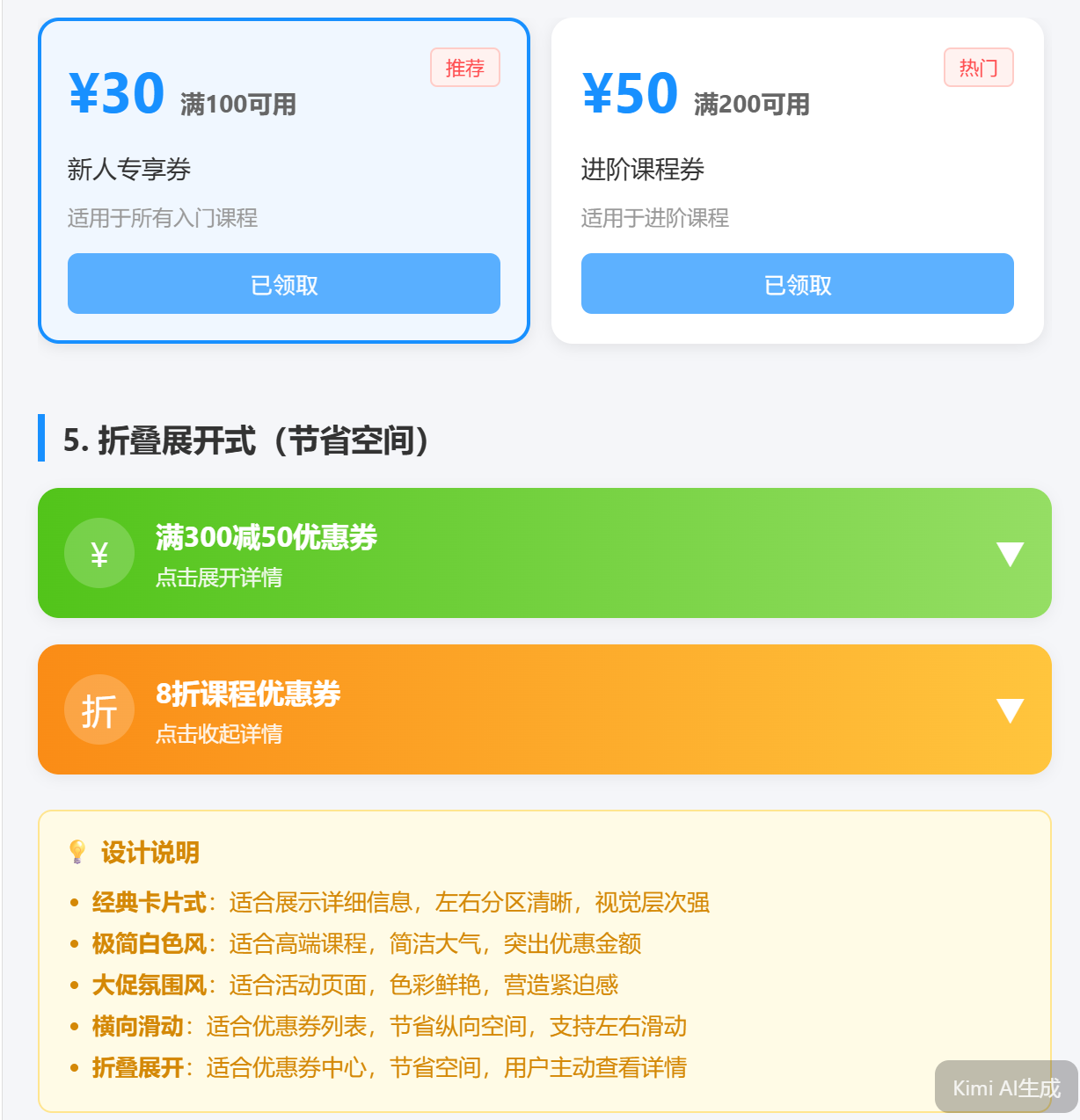
Task: Click the lightbulb icon beside 设计说明
Action: (78, 853)
